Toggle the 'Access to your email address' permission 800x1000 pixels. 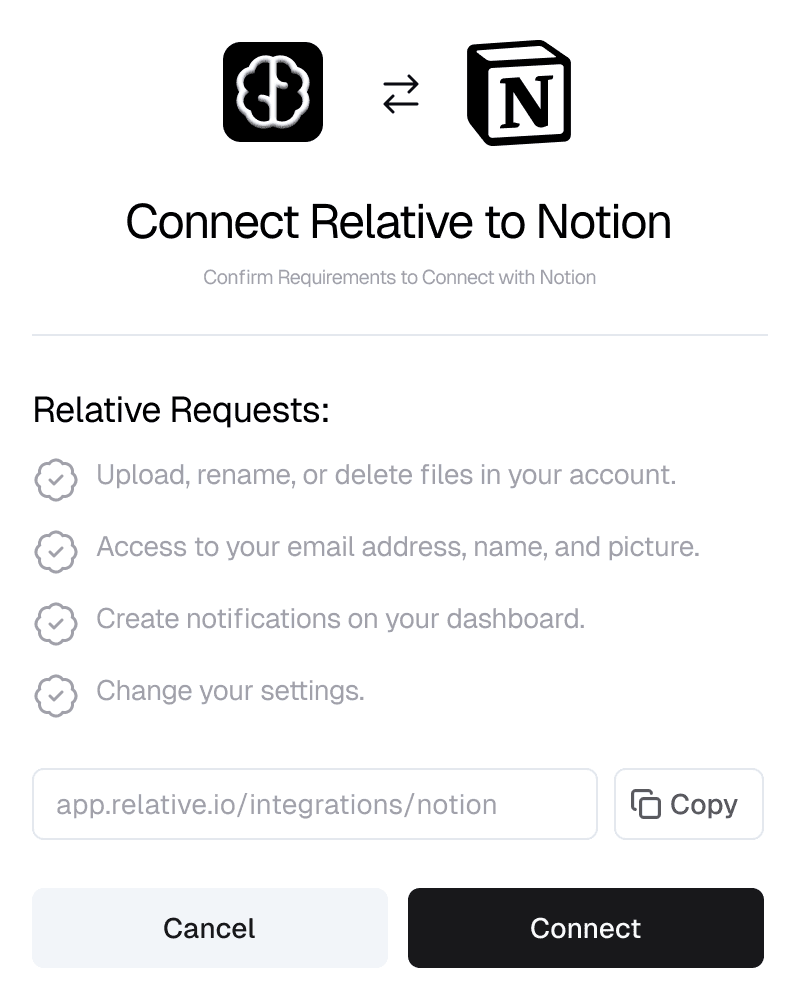398,547
